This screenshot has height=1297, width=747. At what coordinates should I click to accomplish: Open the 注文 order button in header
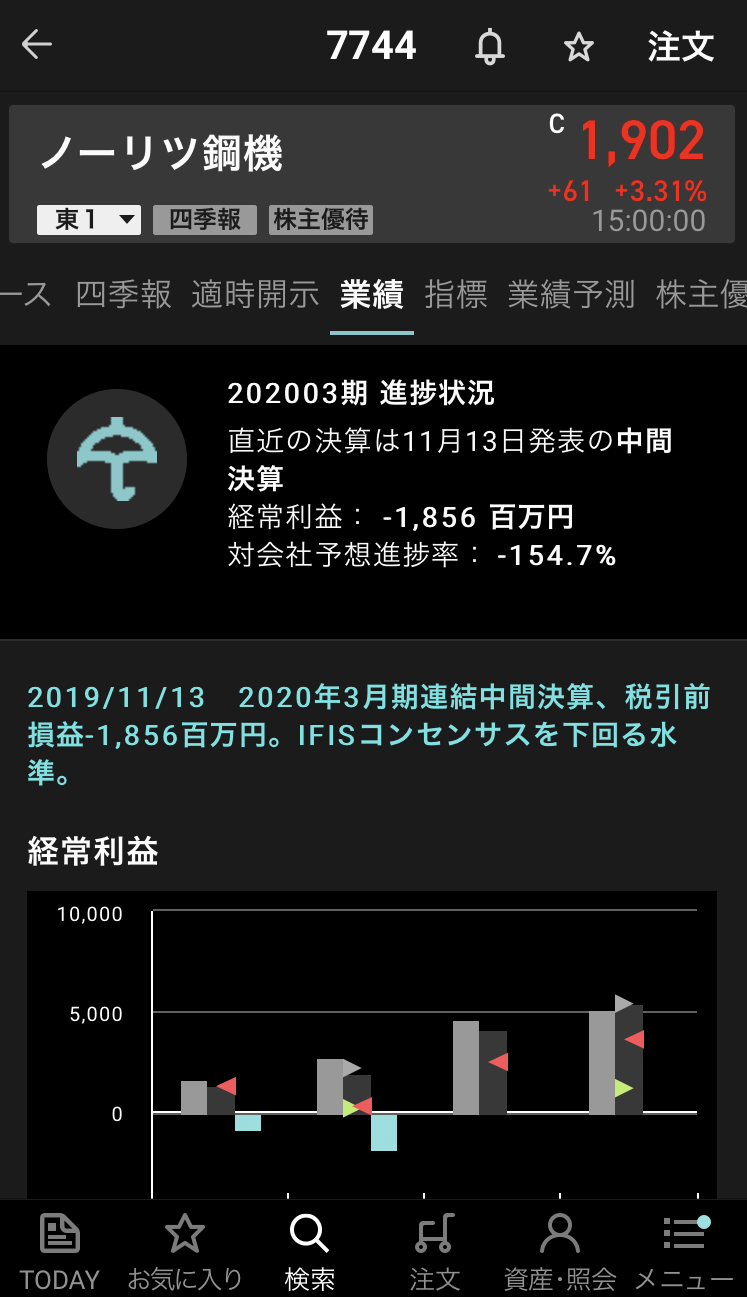(x=680, y=46)
